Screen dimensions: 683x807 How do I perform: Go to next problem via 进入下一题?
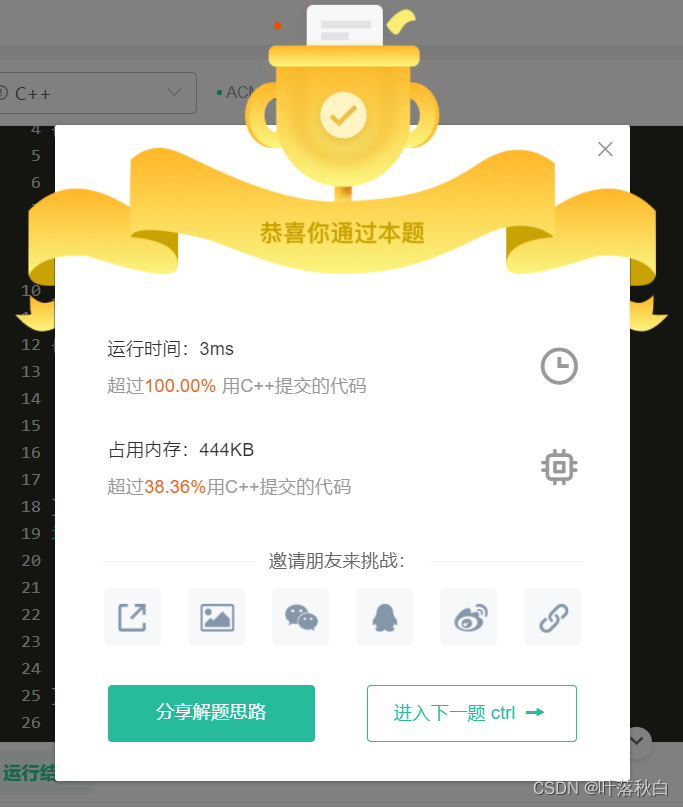[471, 713]
